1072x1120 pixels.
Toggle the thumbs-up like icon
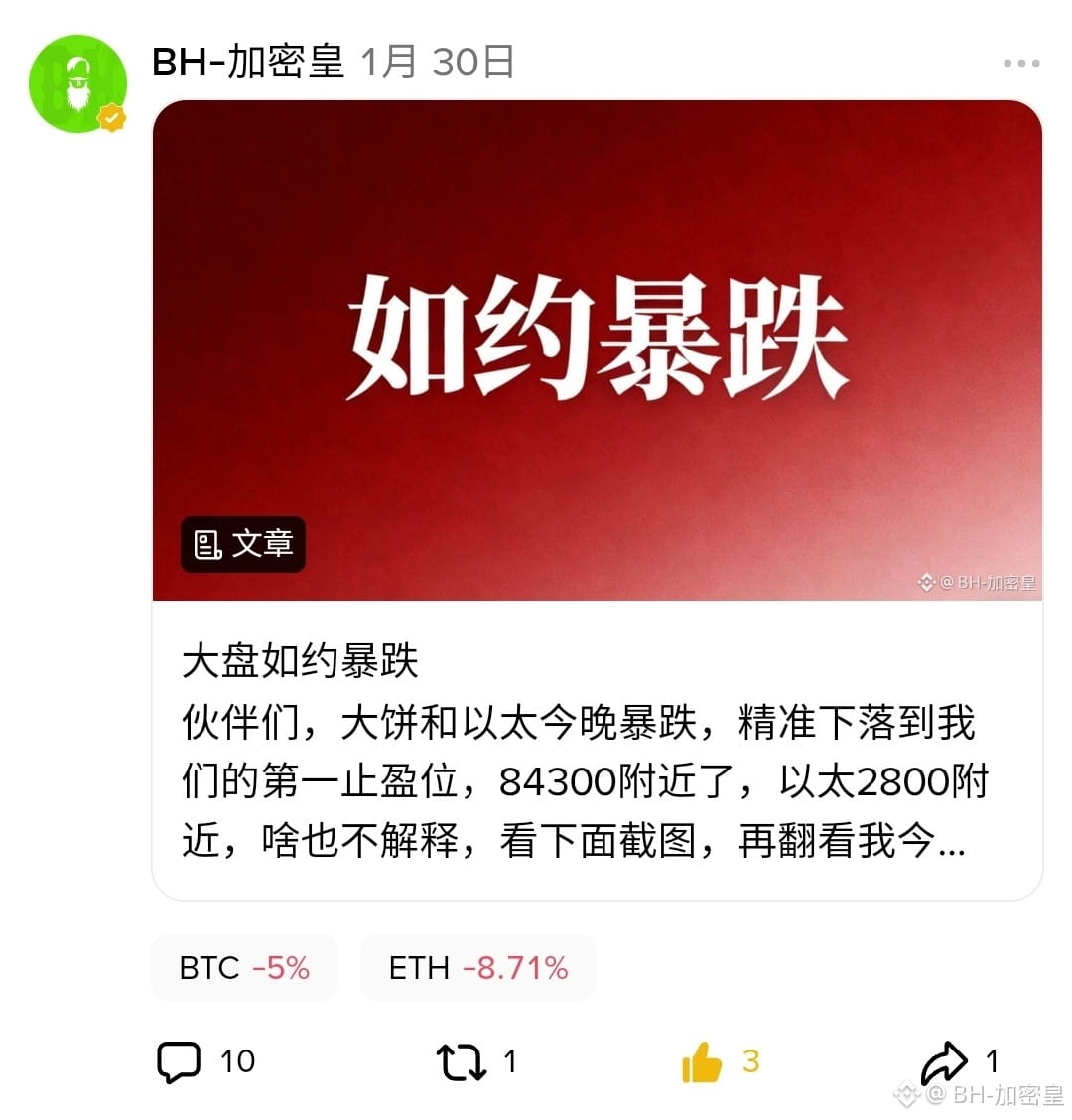pos(702,1061)
